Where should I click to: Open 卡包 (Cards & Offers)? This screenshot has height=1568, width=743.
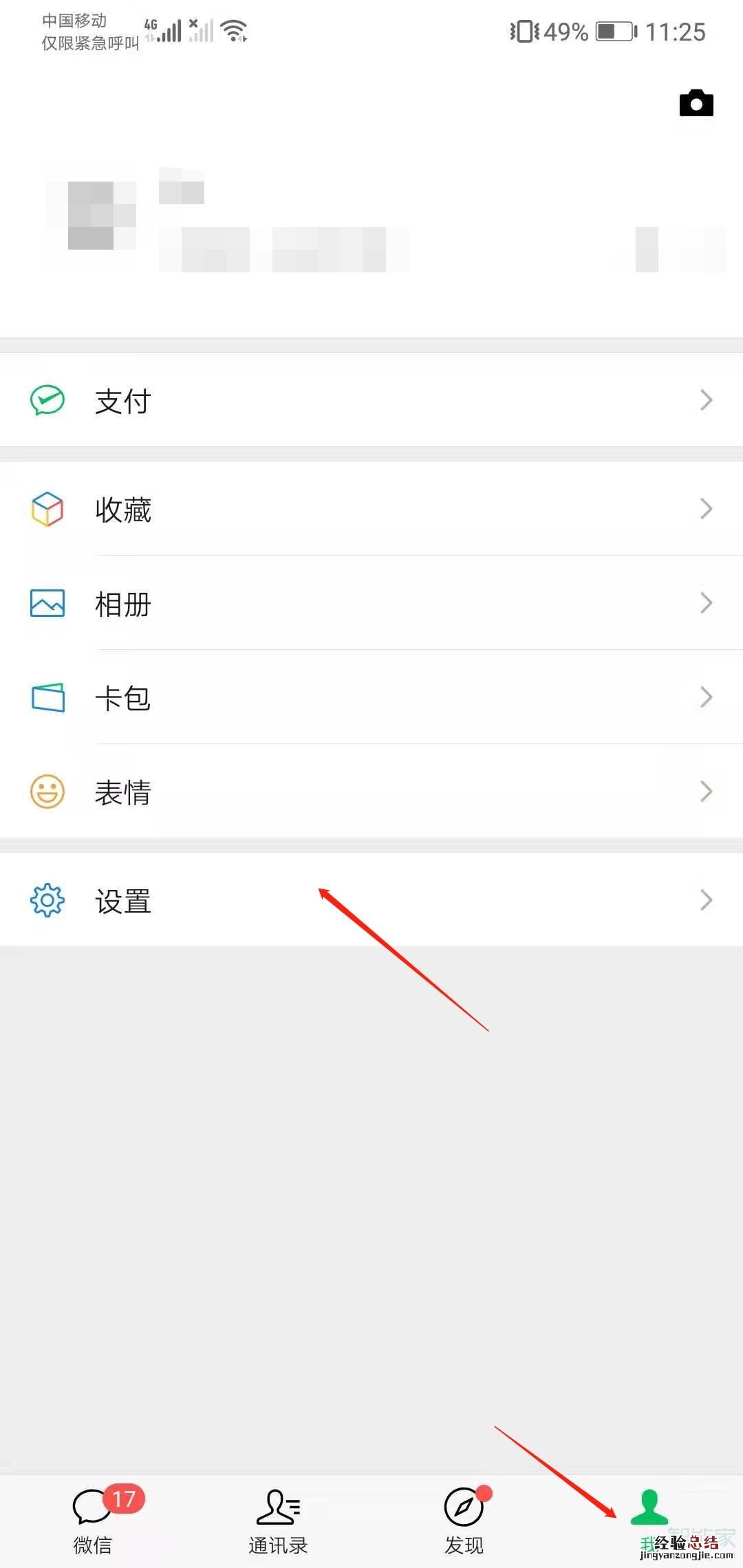point(371,697)
